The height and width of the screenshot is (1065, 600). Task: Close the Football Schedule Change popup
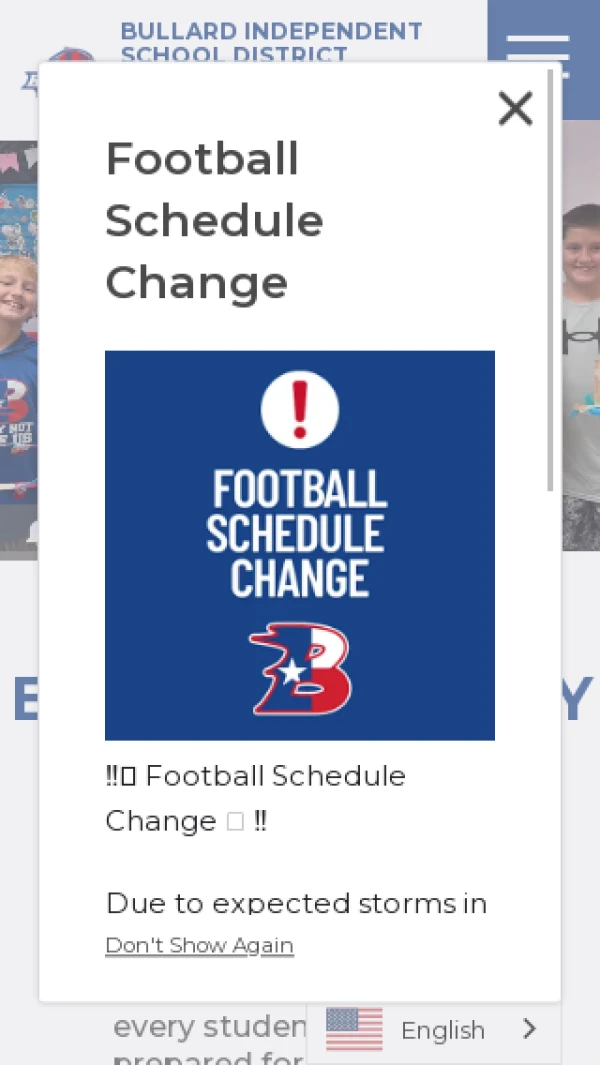[515, 109]
